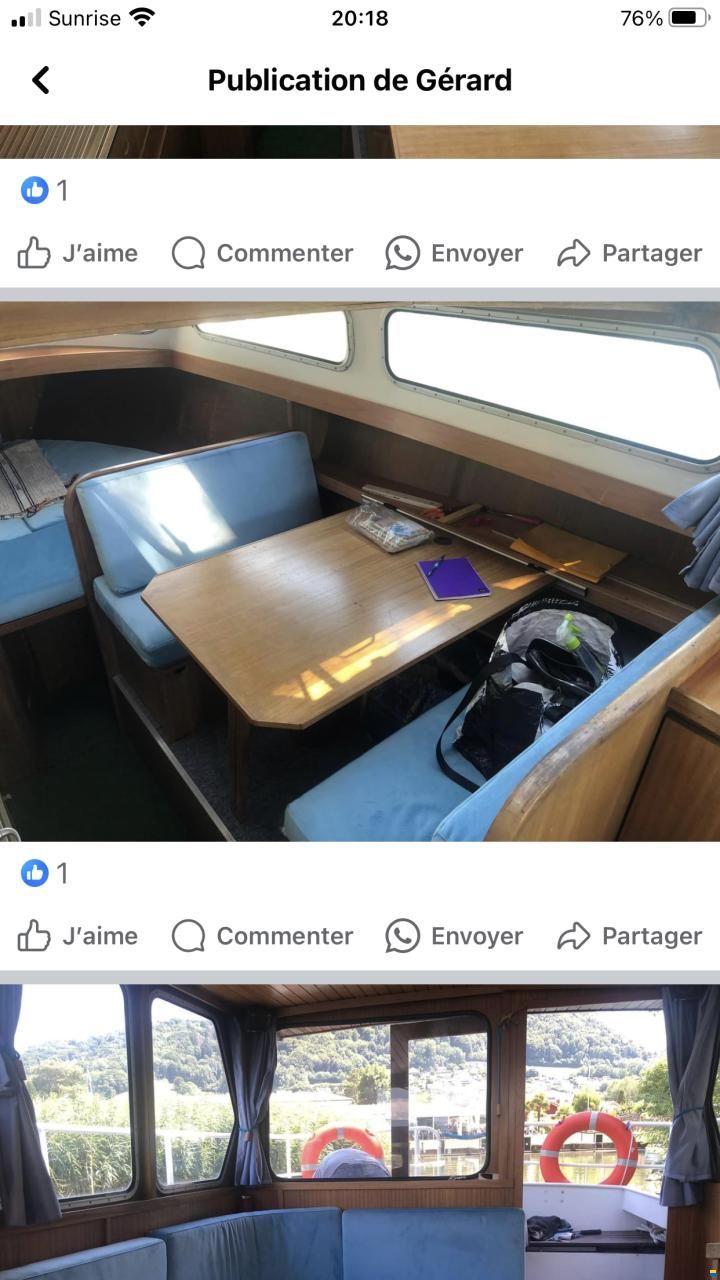This screenshot has height=1280, width=720.
Task: Tap J'aime under the top partial photo
Action: [x=78, y=253]
